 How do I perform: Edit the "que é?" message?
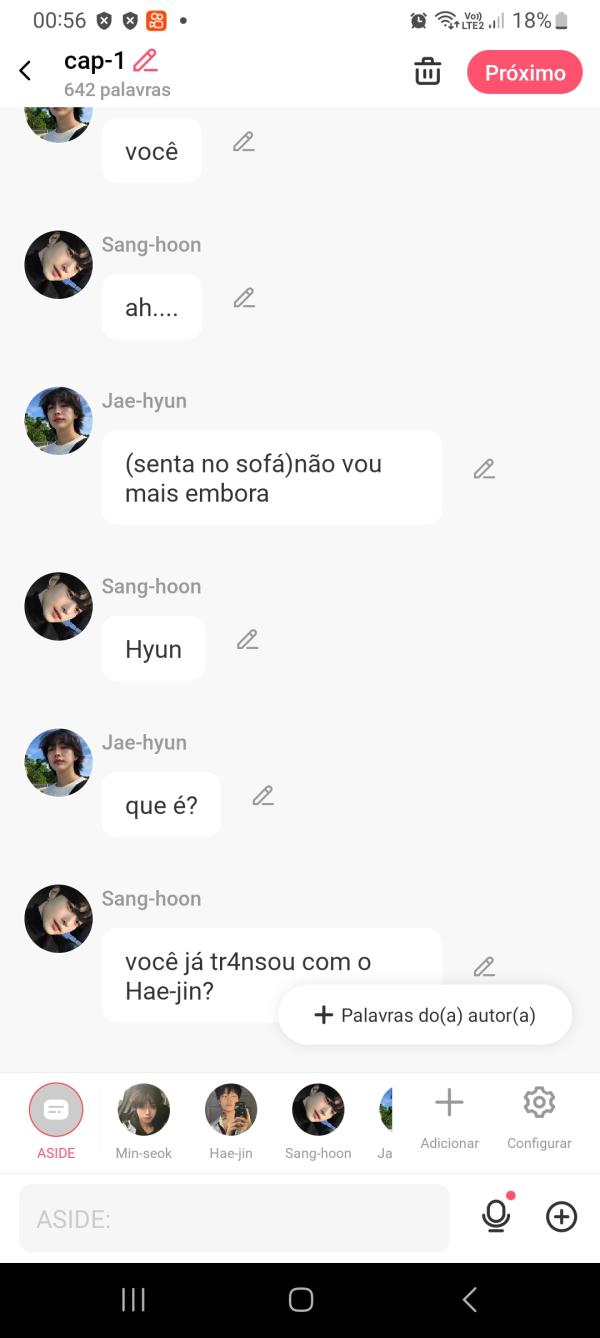pyautogui.click(x=263, y=796)
